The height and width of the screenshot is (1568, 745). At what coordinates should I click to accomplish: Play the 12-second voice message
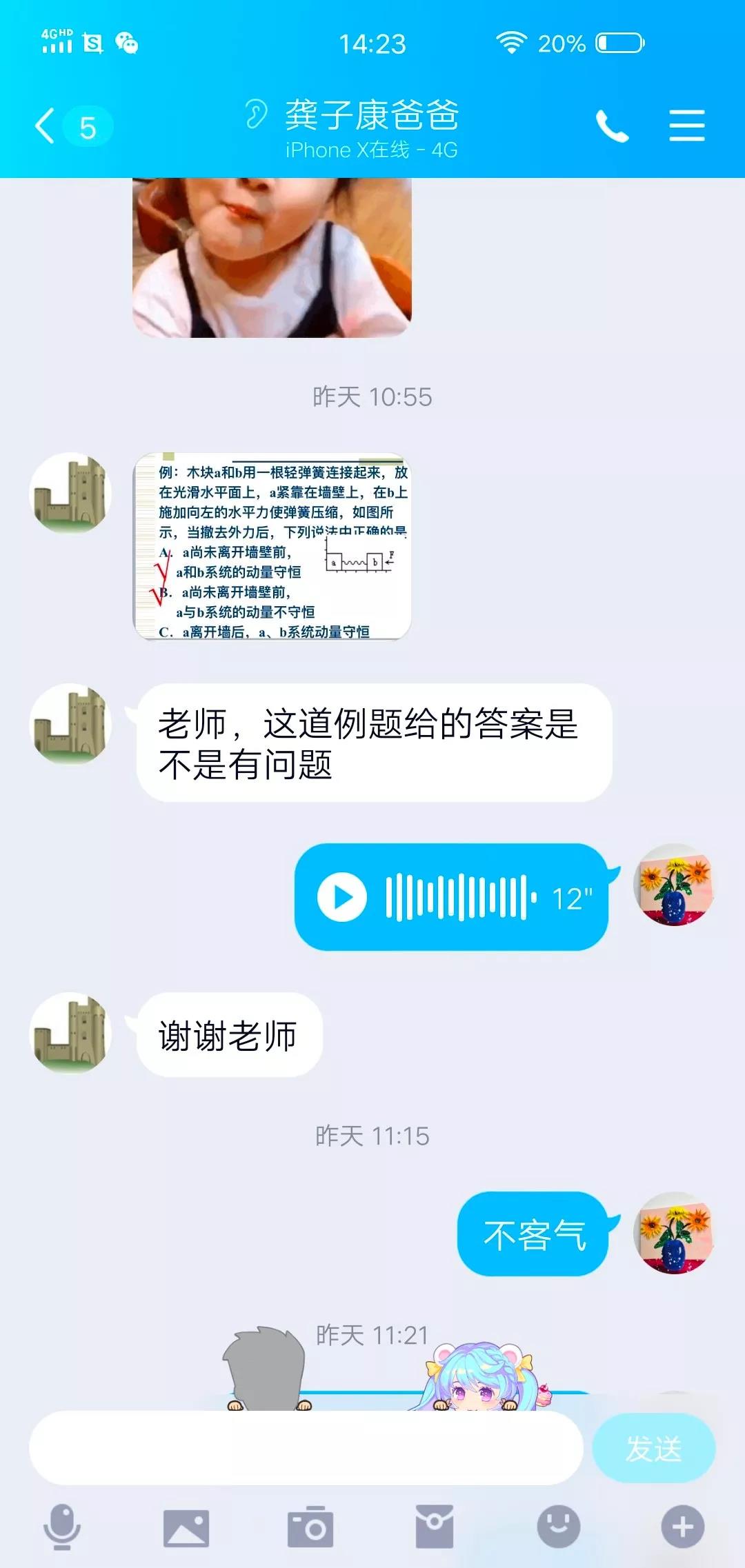pyautogui.click(x=342, y=897)
